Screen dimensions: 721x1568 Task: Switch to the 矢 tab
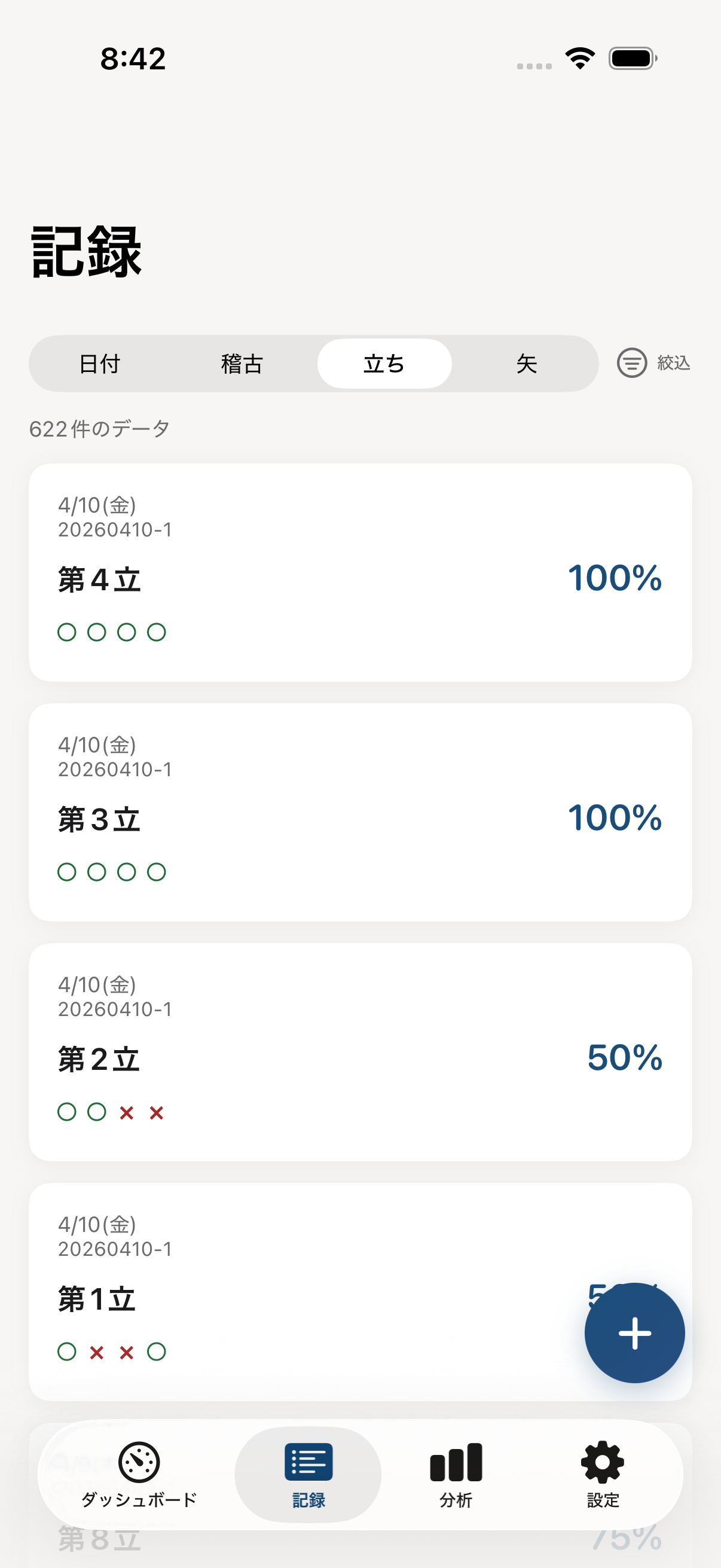click(527, 363)
